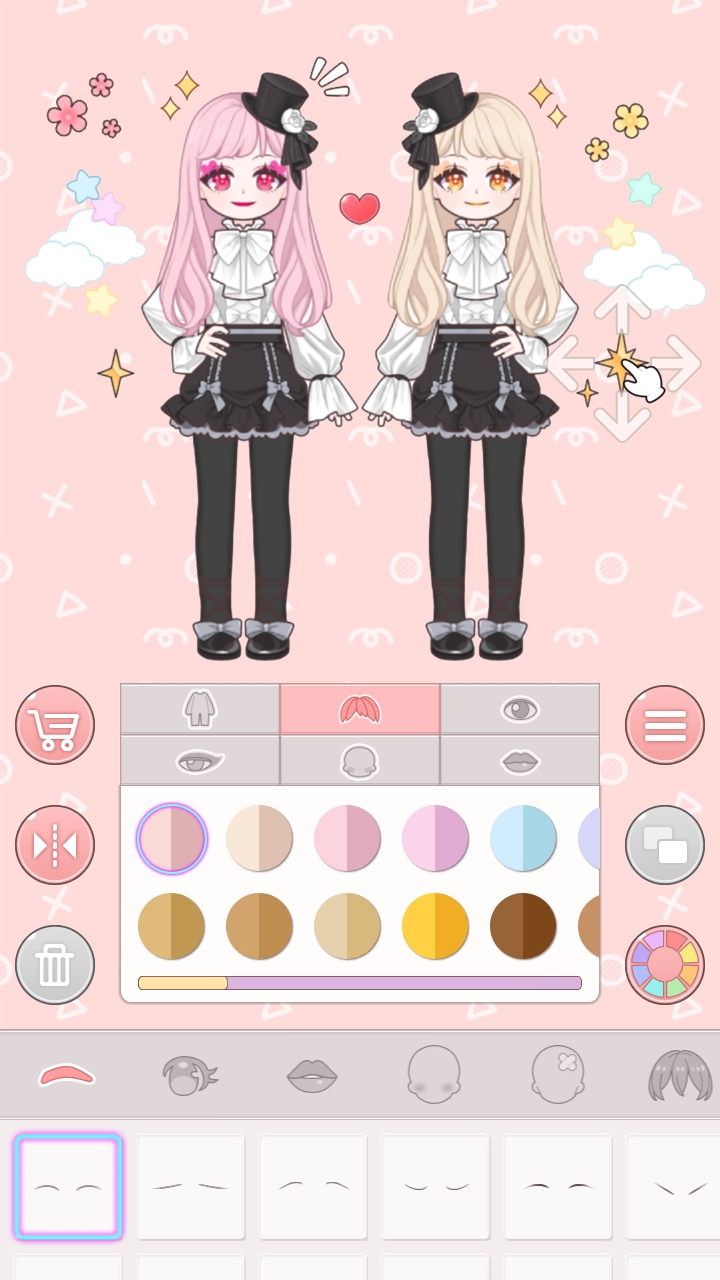720x1280 pixels.
Task: Choose the bright yellow color swatch
Action: [x=435, y=926]
